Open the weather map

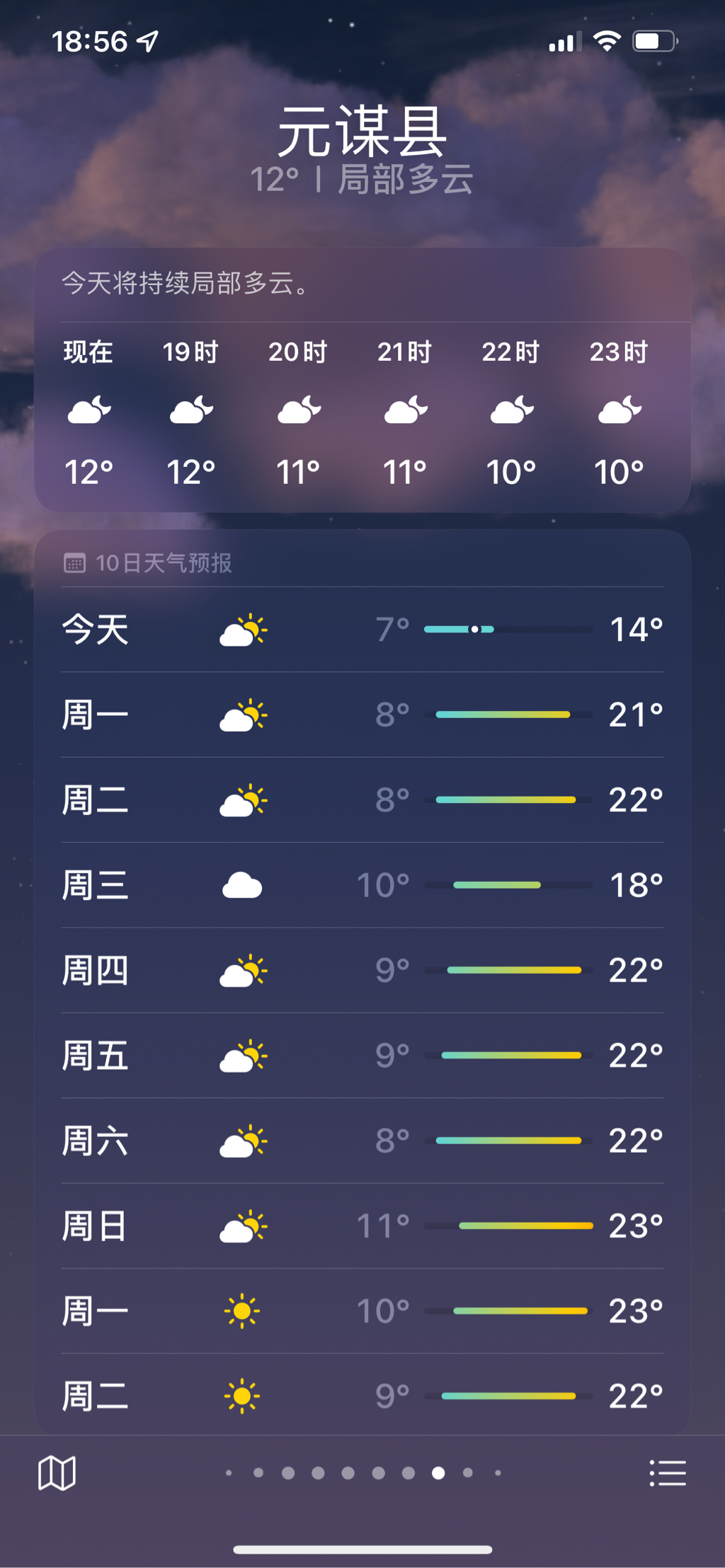[57, 1473]
